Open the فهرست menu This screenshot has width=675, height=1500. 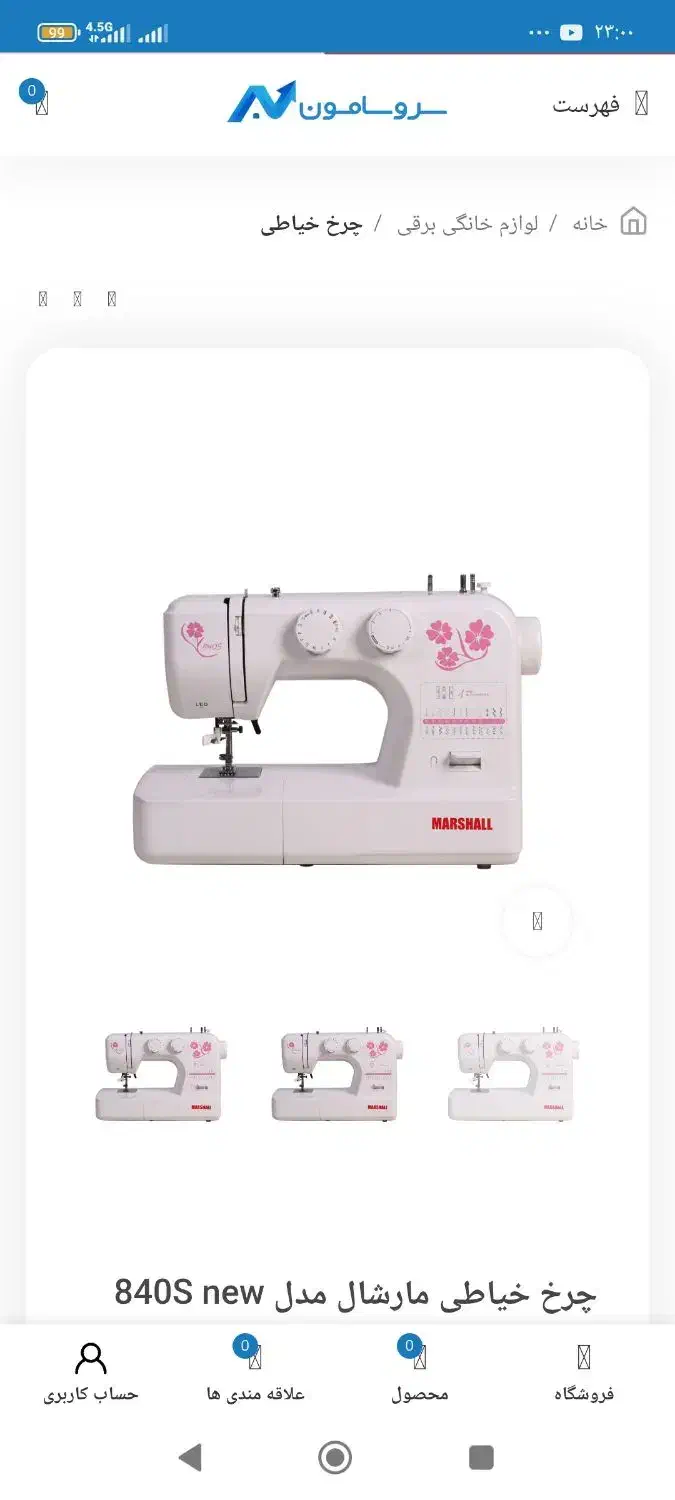[600, 104]
